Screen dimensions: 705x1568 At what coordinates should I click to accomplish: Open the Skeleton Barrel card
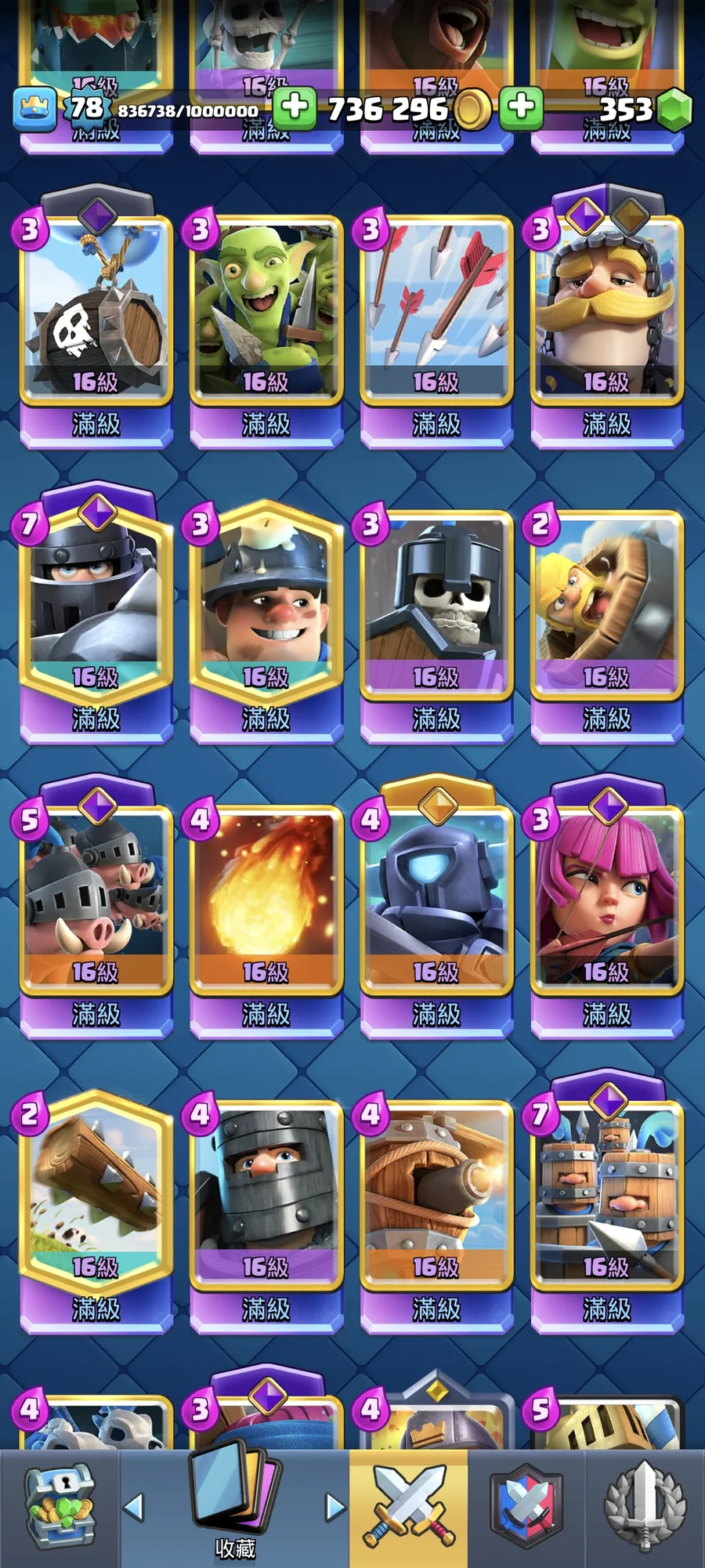[x=96, y=313]
